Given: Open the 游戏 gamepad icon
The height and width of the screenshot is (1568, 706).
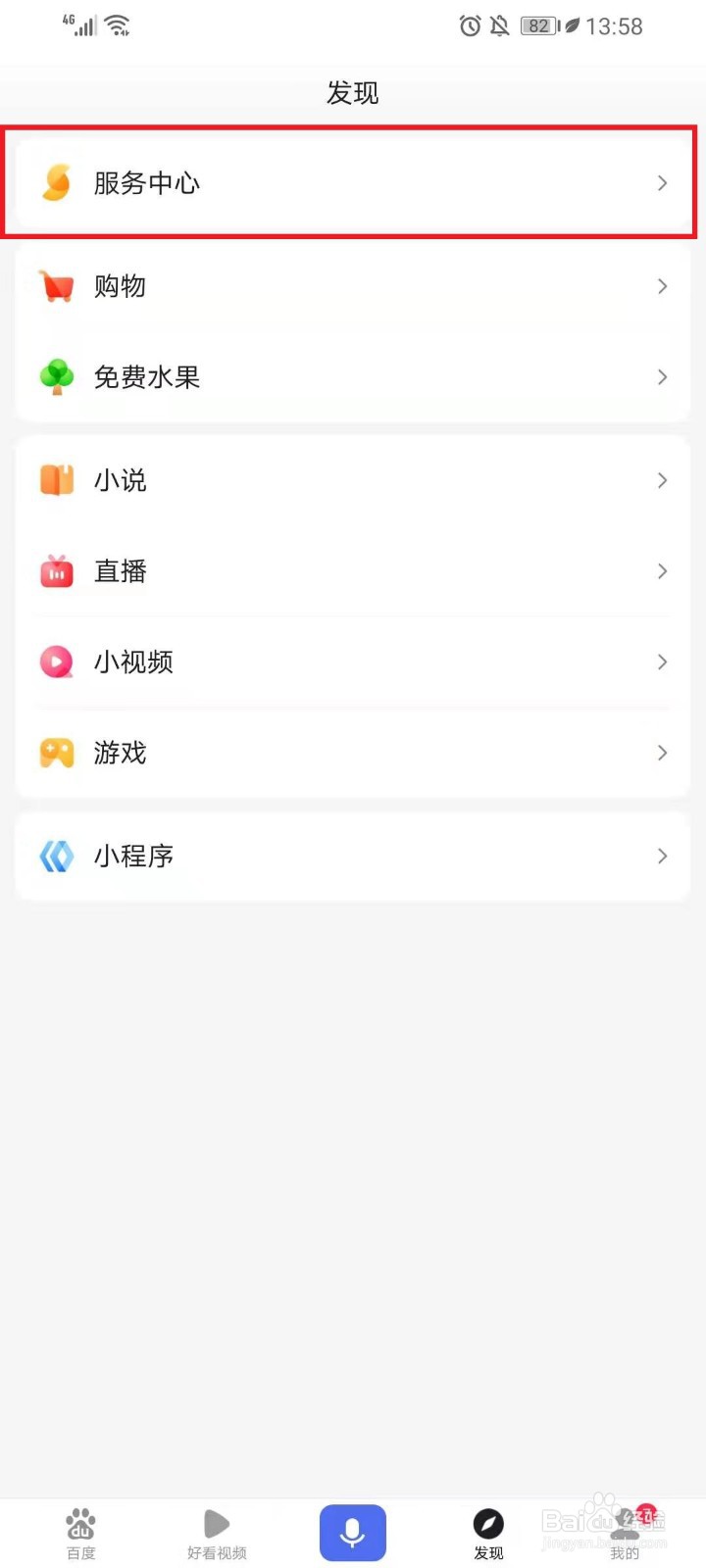Looking at the screenshot, I should tap(56, 753).
